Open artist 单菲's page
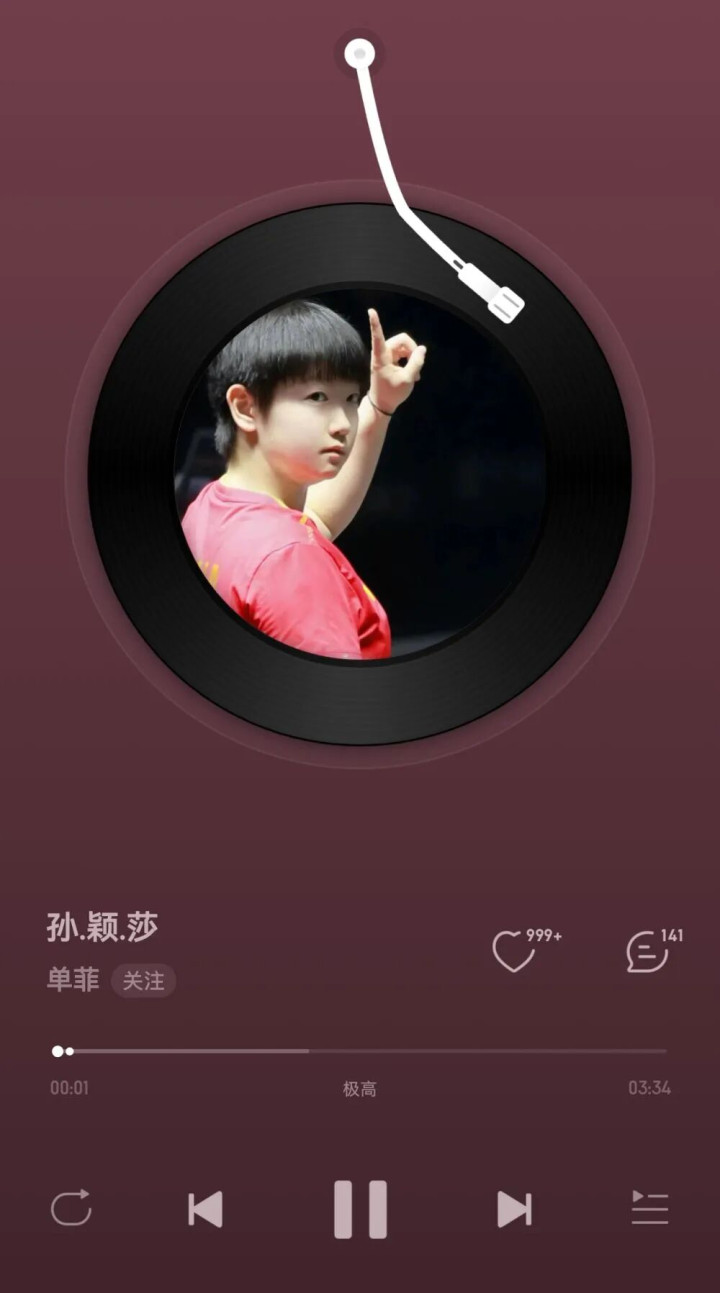The image size is (720, 1293). coord(73,980)
